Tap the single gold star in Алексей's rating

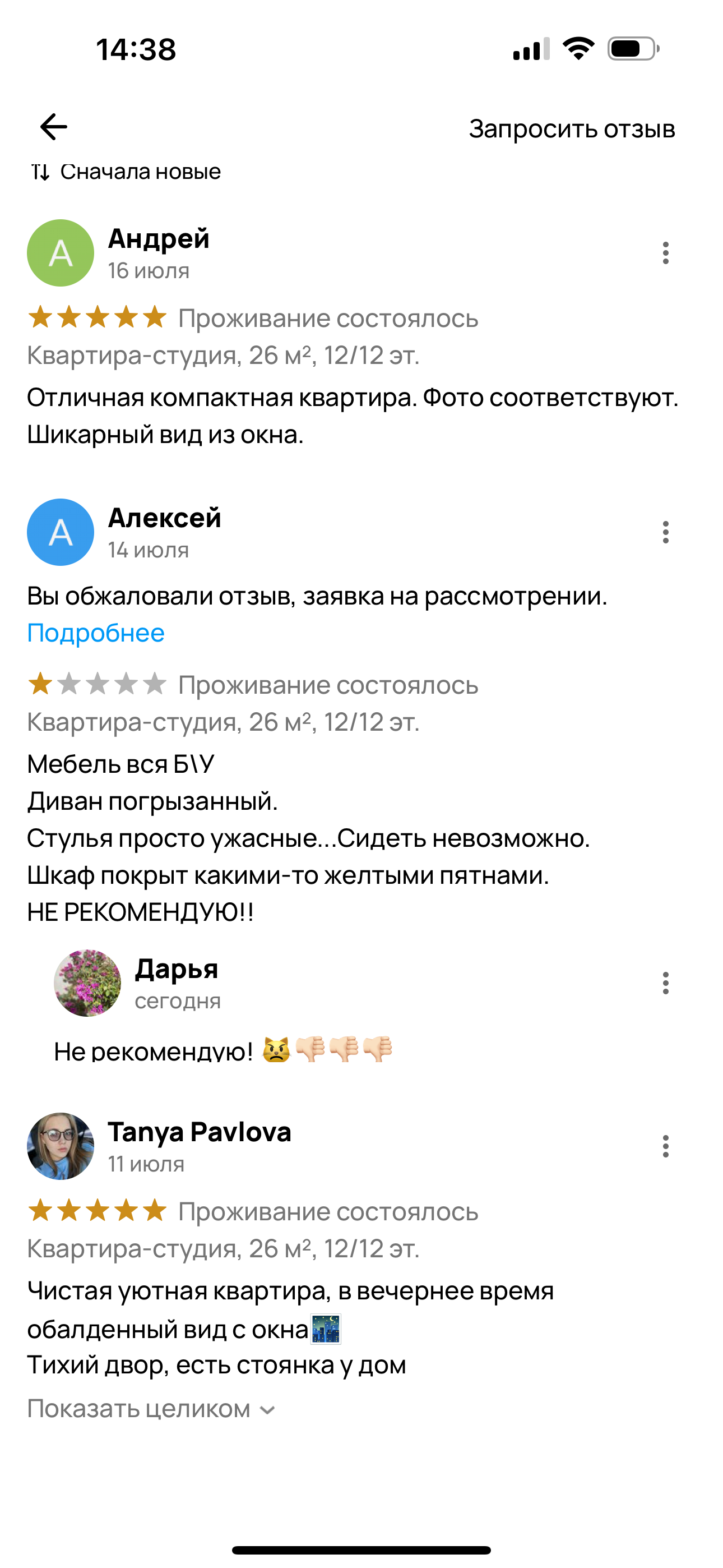coord(41,685)
